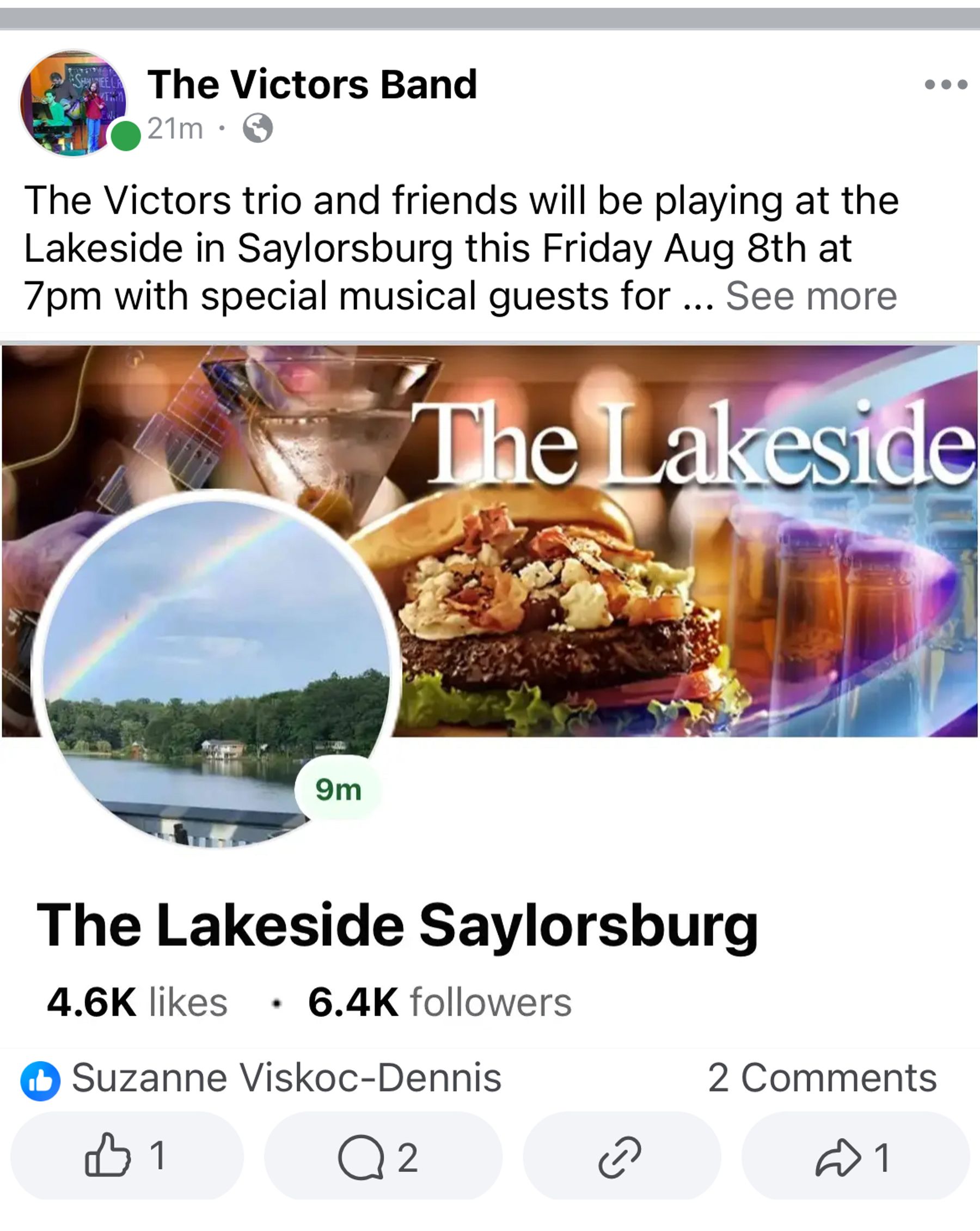
Task: Open The Victors Band page name
Action: point(311,84)
